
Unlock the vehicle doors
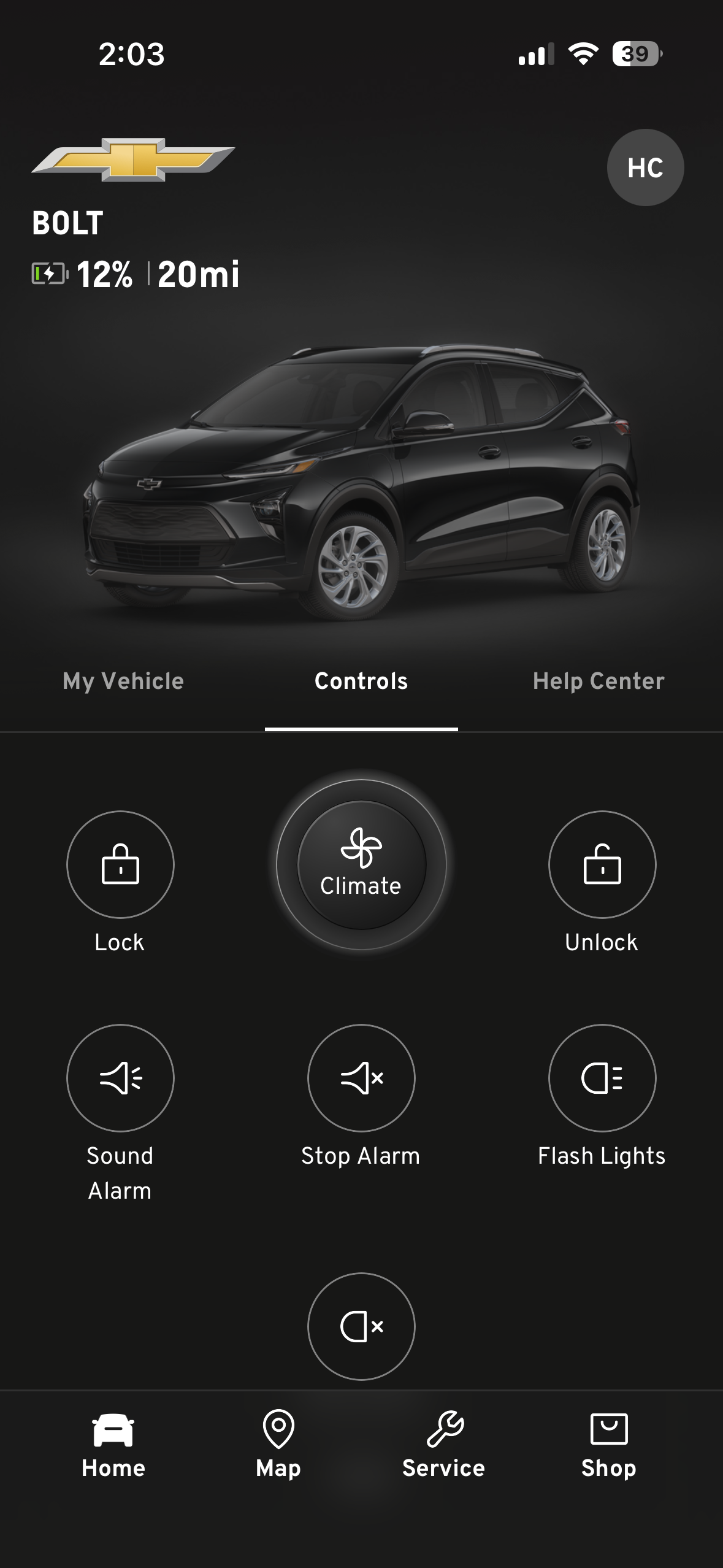[x=602, y=864]
